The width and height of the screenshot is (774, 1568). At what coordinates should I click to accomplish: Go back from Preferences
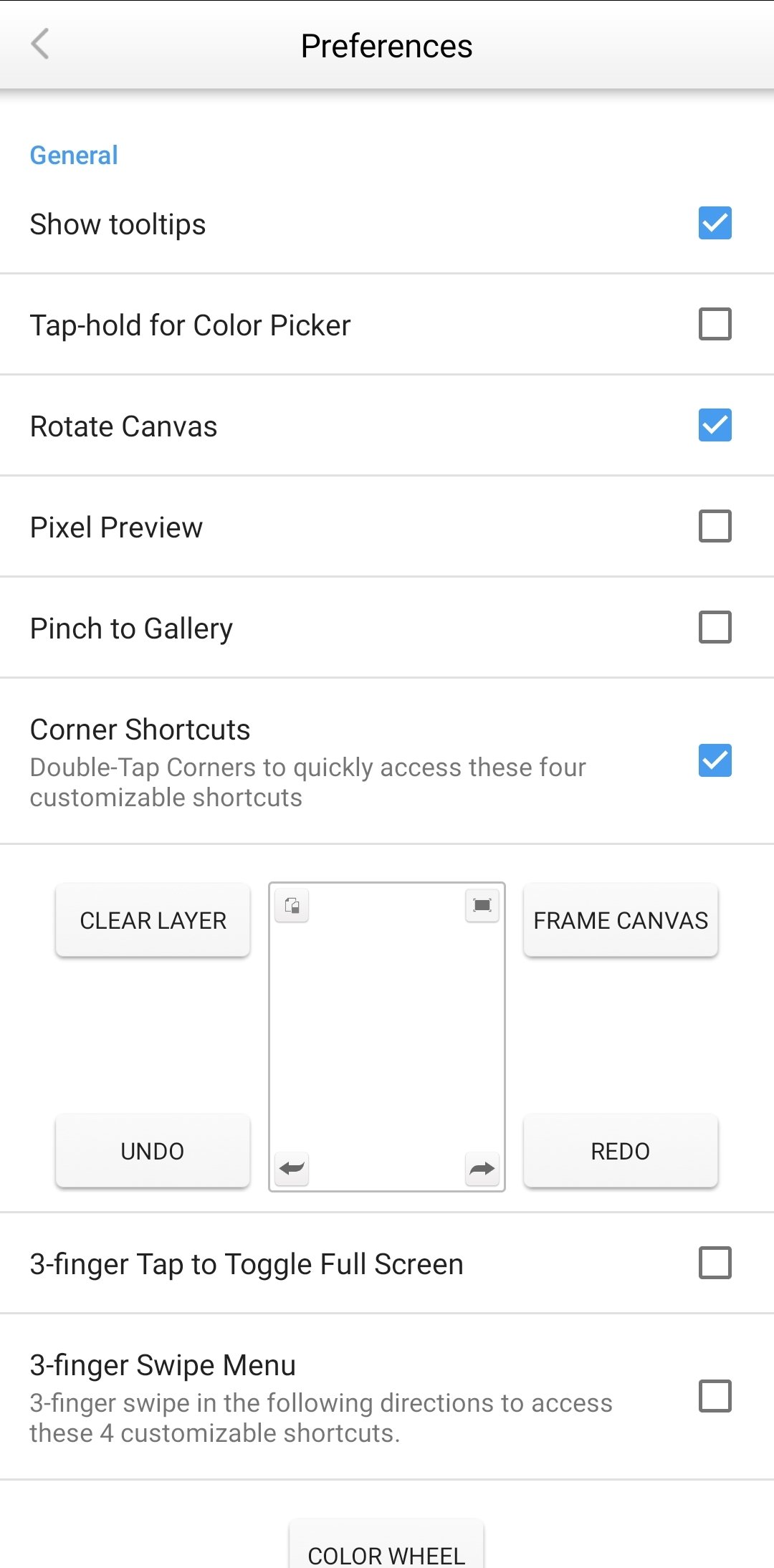pyautogui.click(x=41, y=44)
